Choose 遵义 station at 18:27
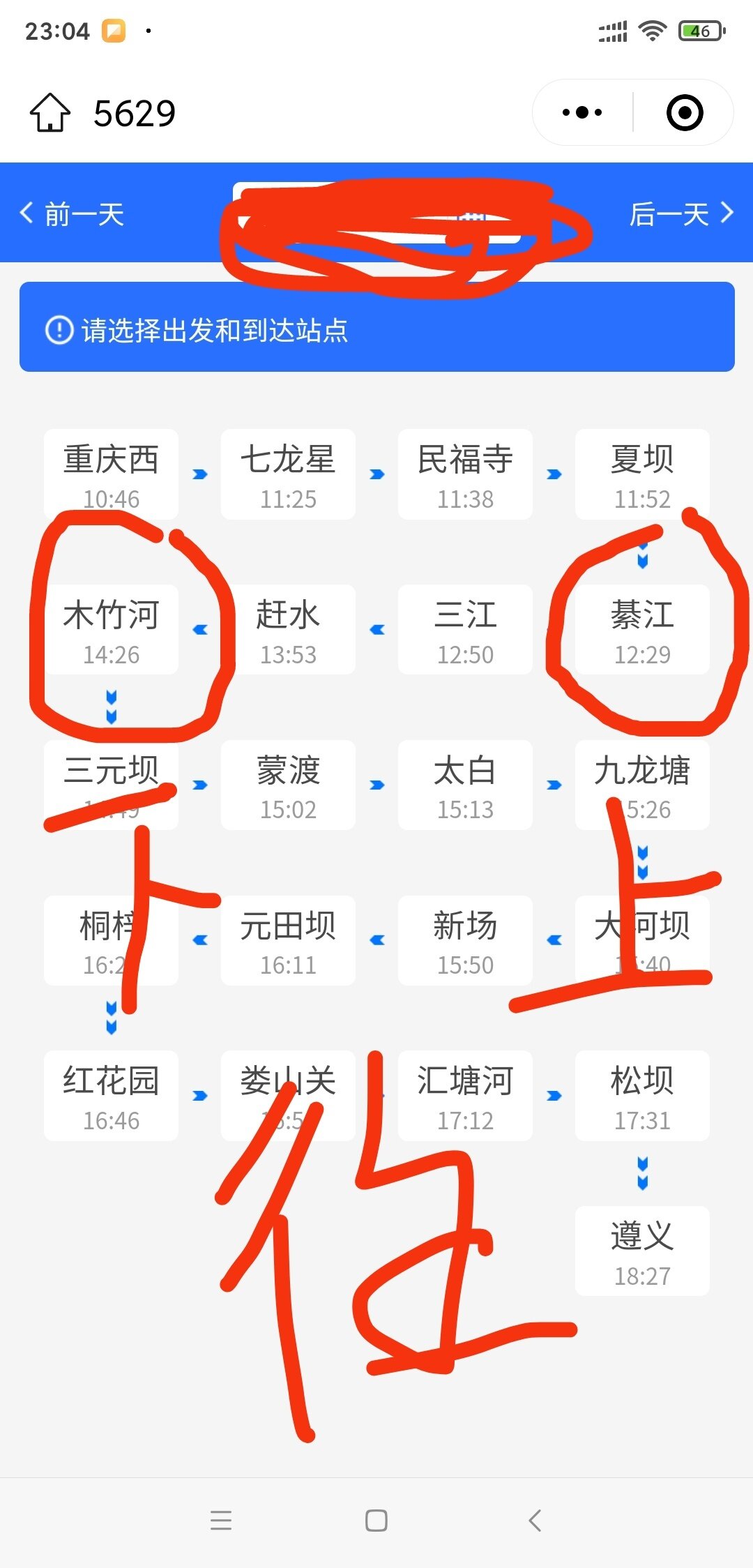753x1568 pixels. [642, 1252]
